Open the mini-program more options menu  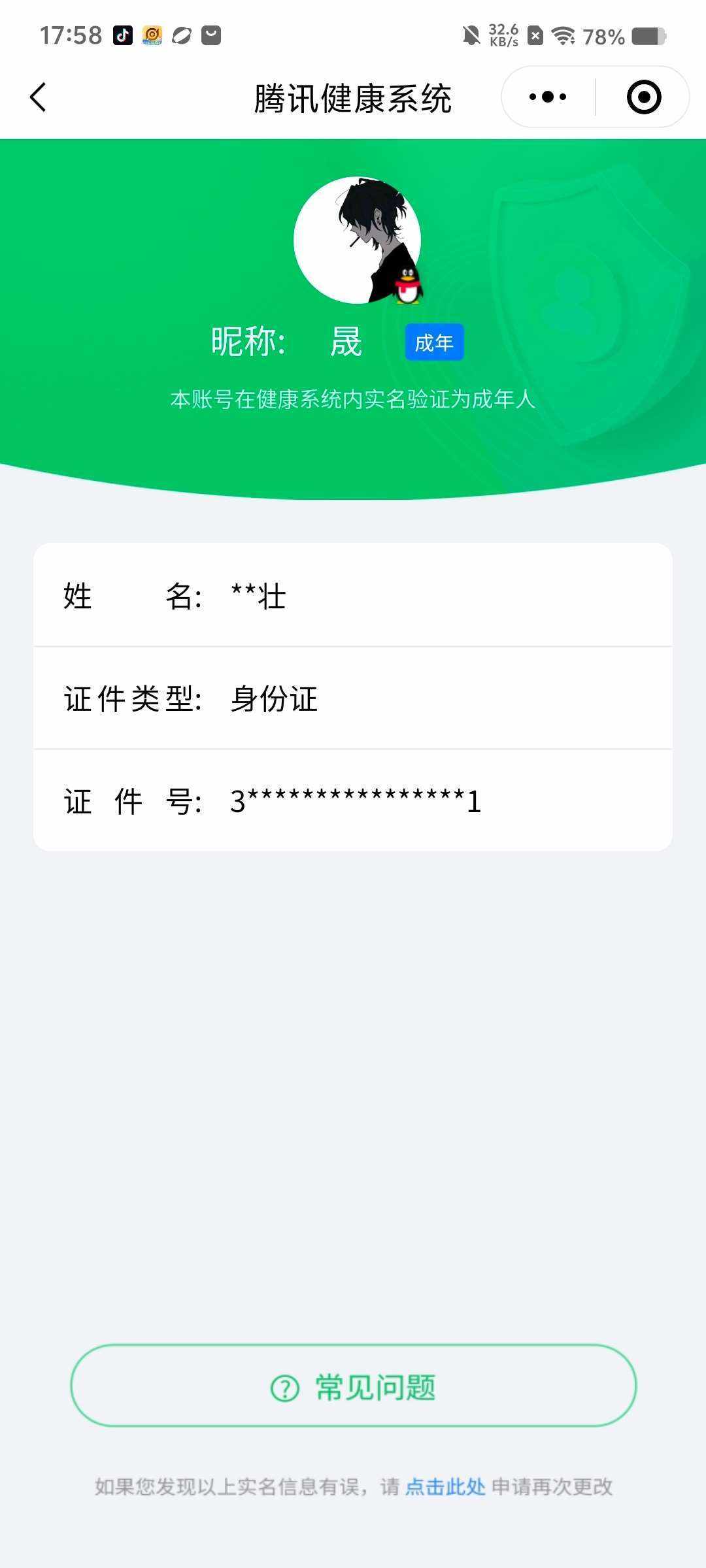[x=546, y=96]
